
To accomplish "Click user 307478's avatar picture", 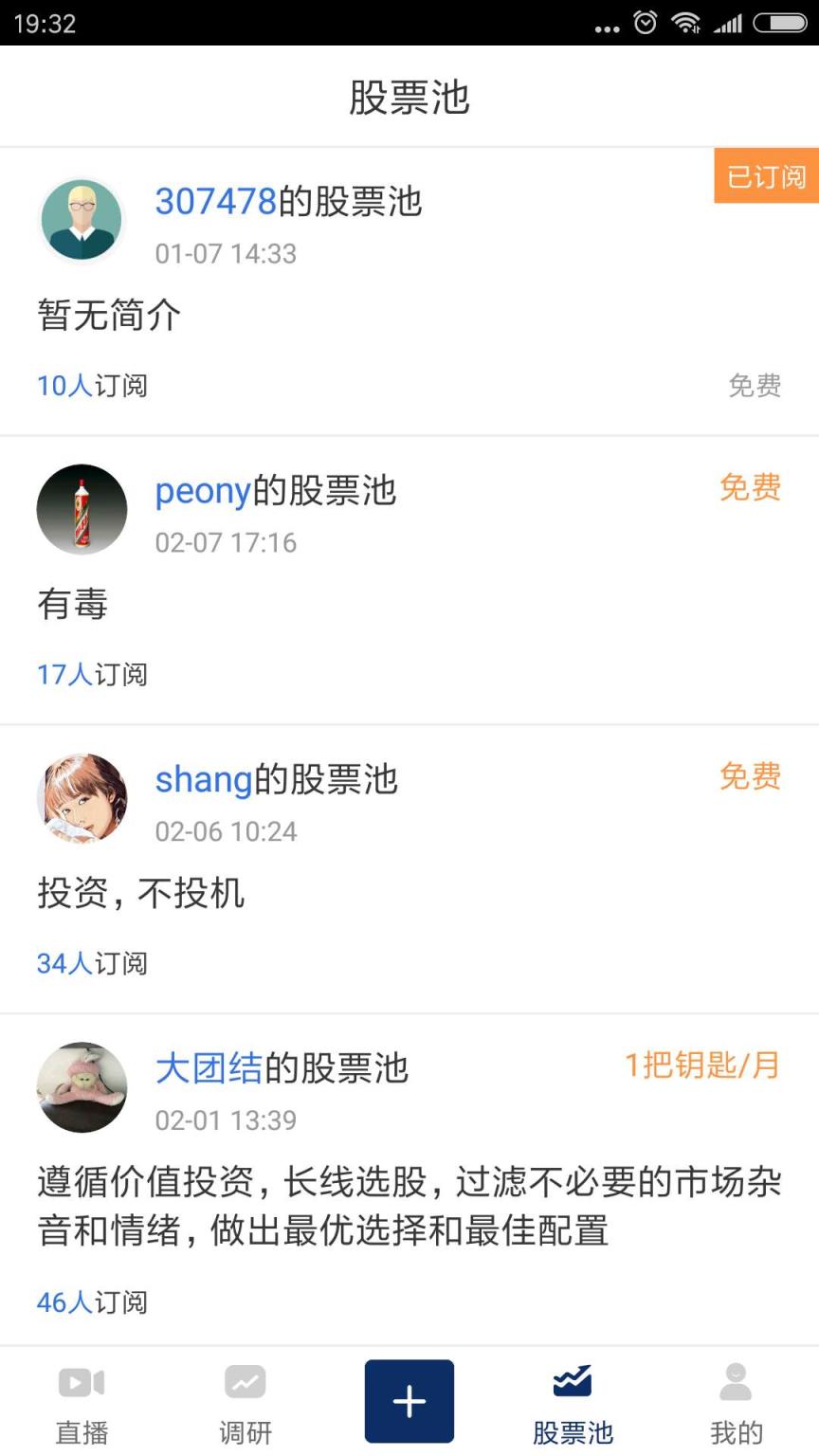I will click(82, 219).
